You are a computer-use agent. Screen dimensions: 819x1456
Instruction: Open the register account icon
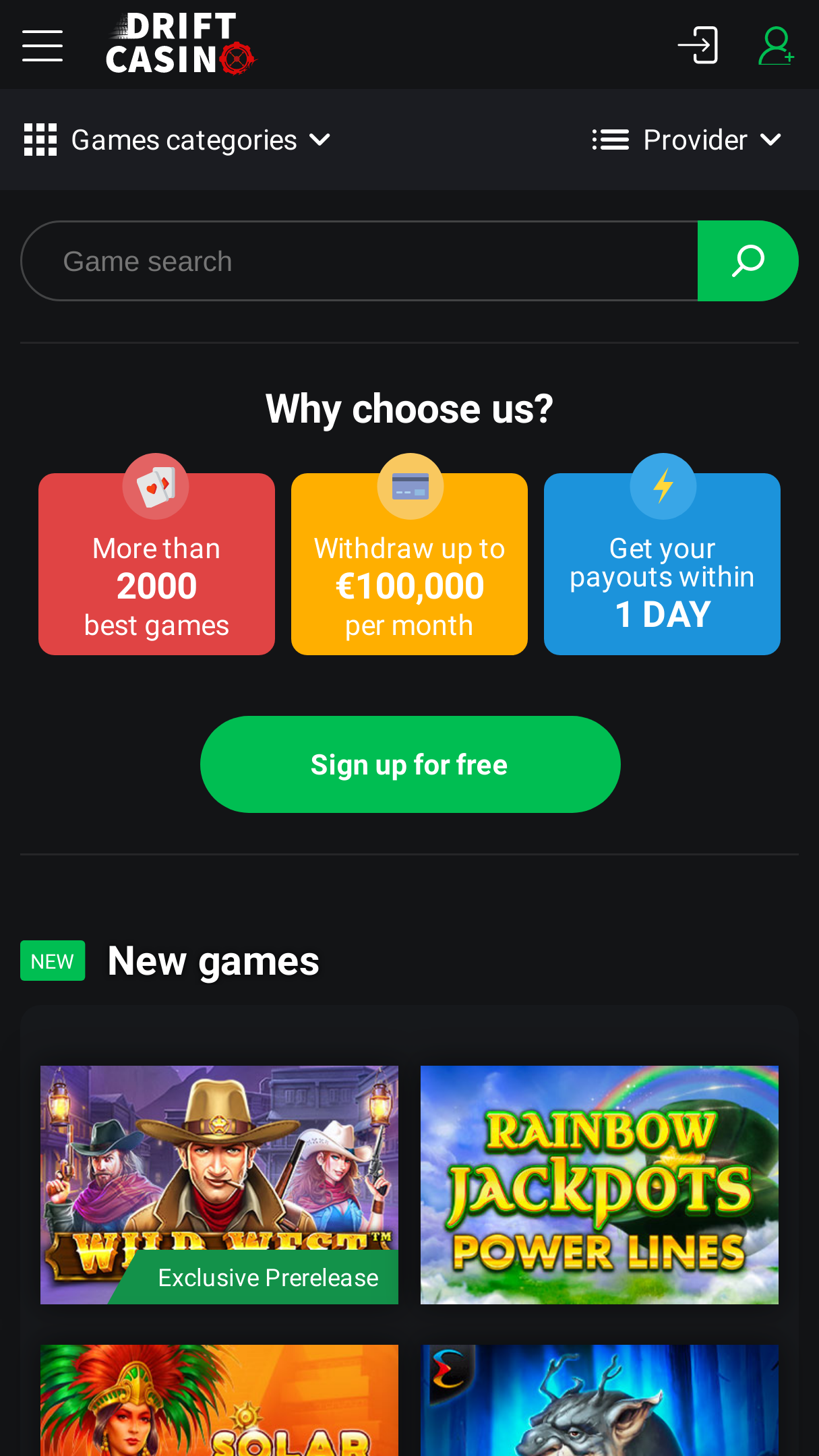click(776, 45)
